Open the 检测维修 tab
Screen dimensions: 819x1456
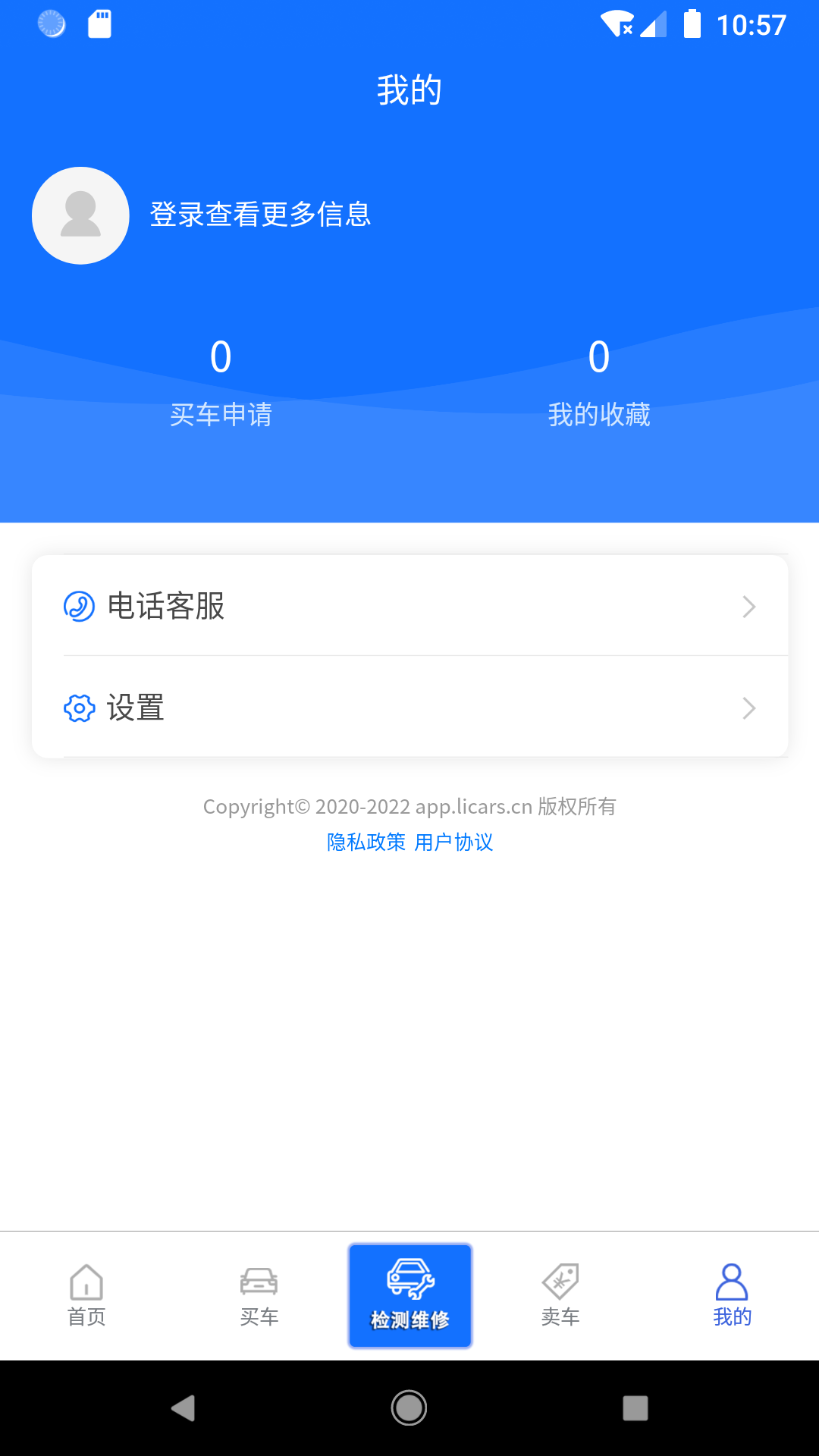(409, 1295)
